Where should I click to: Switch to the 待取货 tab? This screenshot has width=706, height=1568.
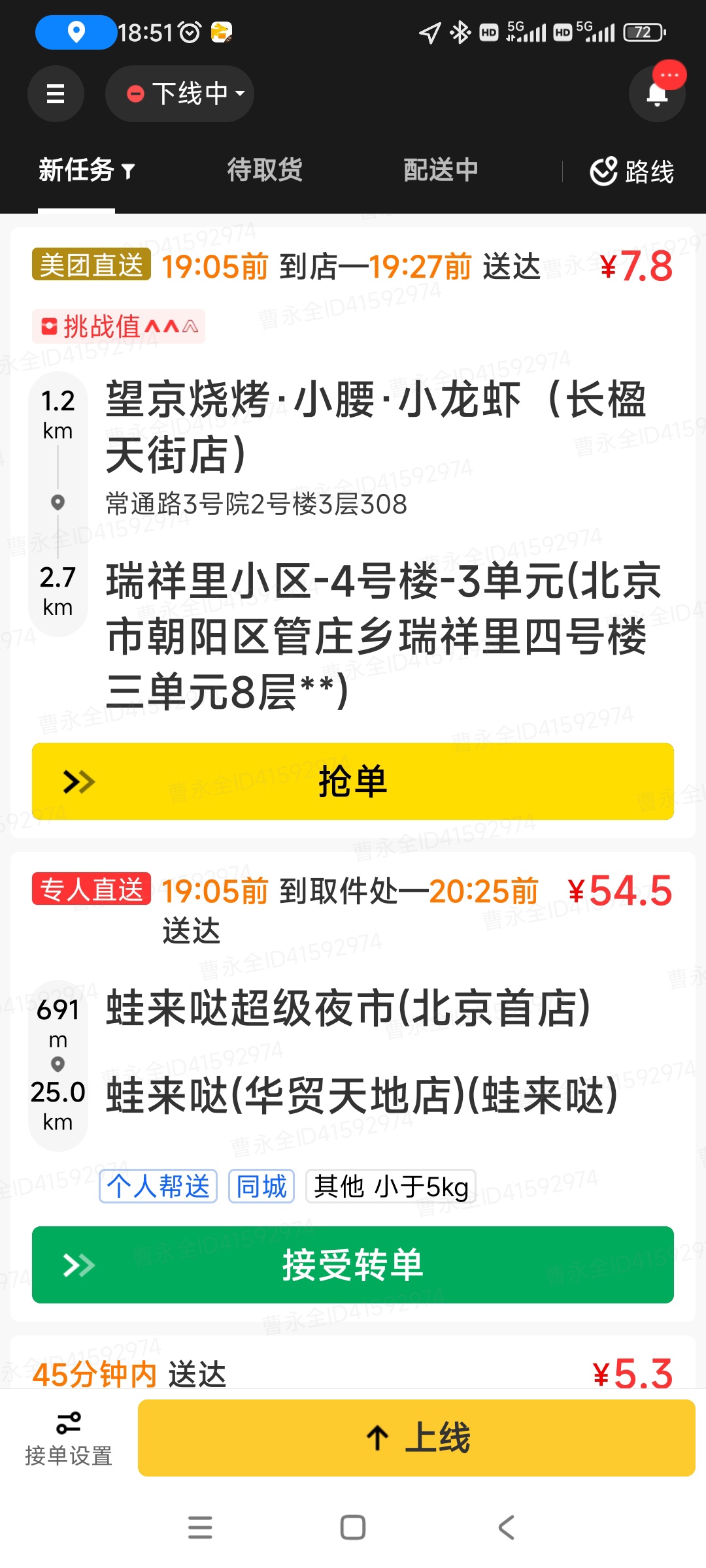point(265,171)
